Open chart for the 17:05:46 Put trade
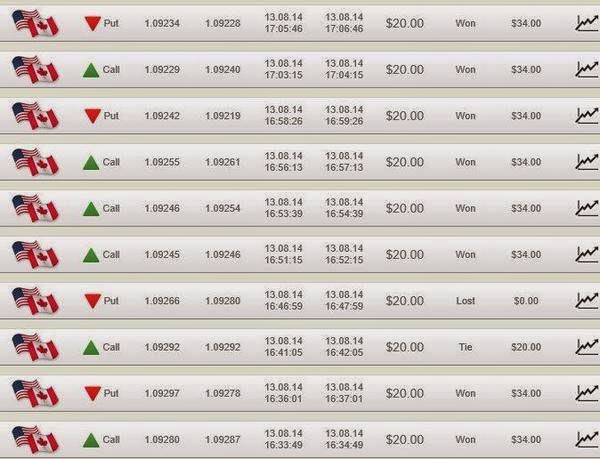 point(587,23)
